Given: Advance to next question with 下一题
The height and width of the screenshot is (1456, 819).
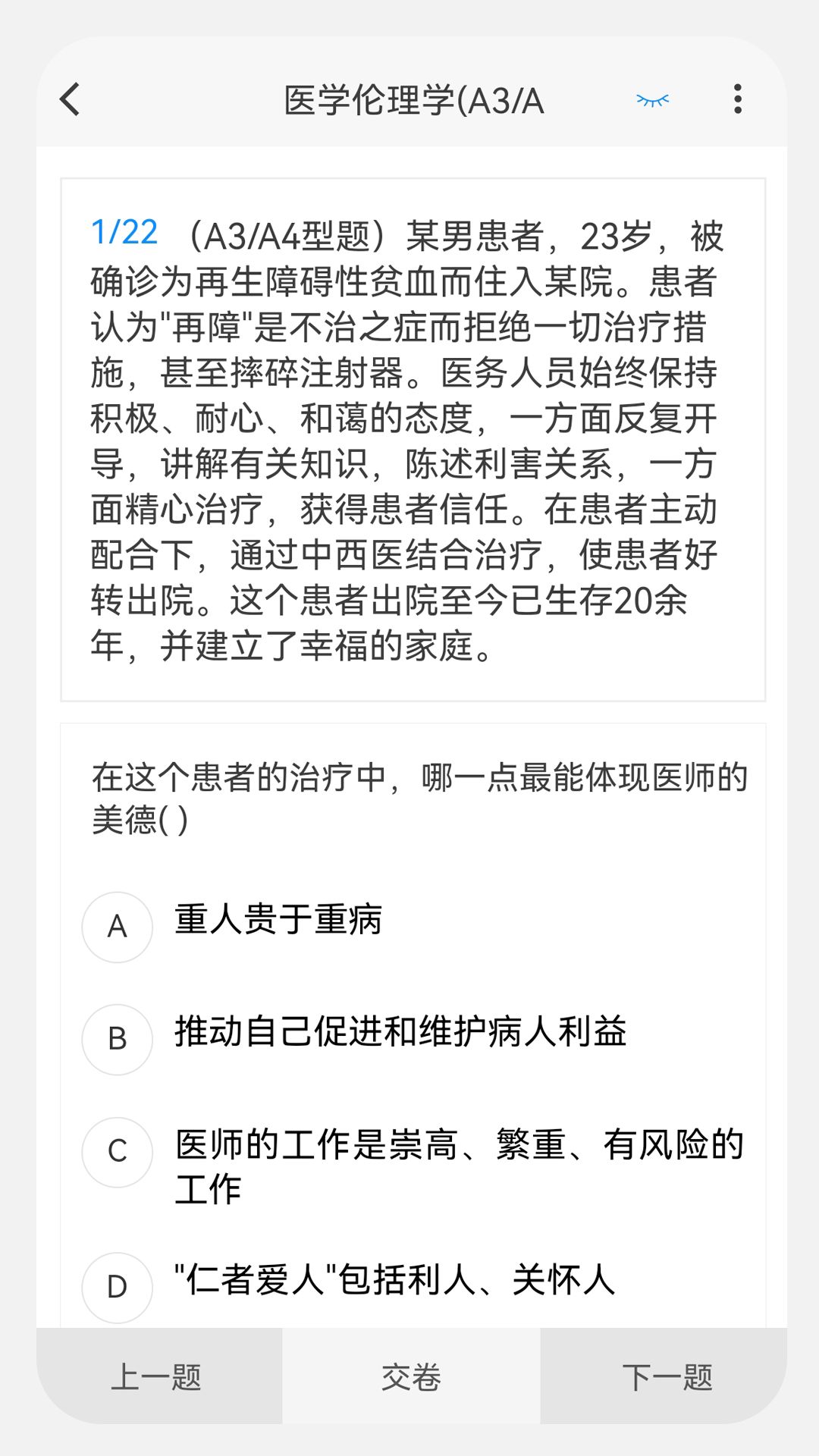Looking at the screenshot, I should tap(666, 1376).
